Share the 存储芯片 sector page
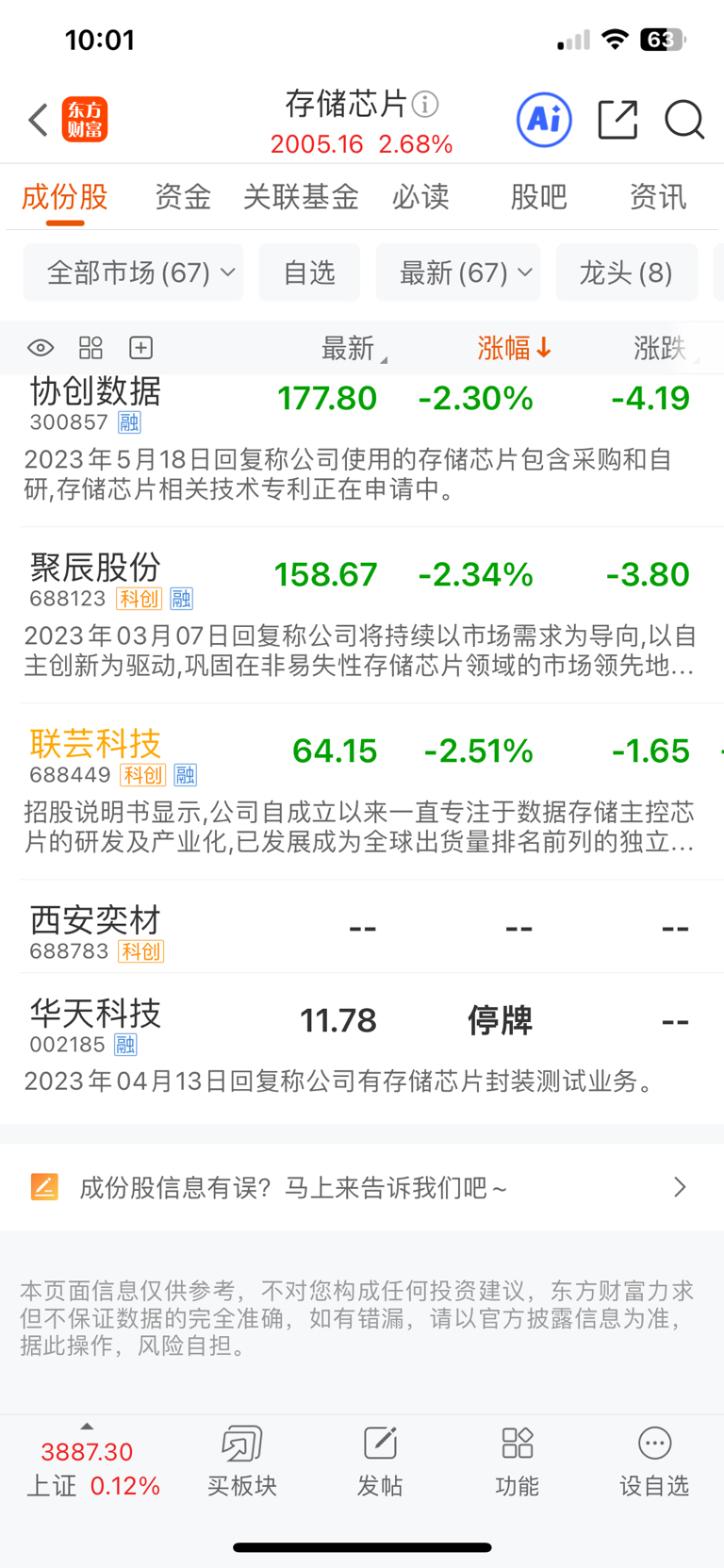Image resolution: width=724 pixels, height=1568 pixels. click(617, 120)
